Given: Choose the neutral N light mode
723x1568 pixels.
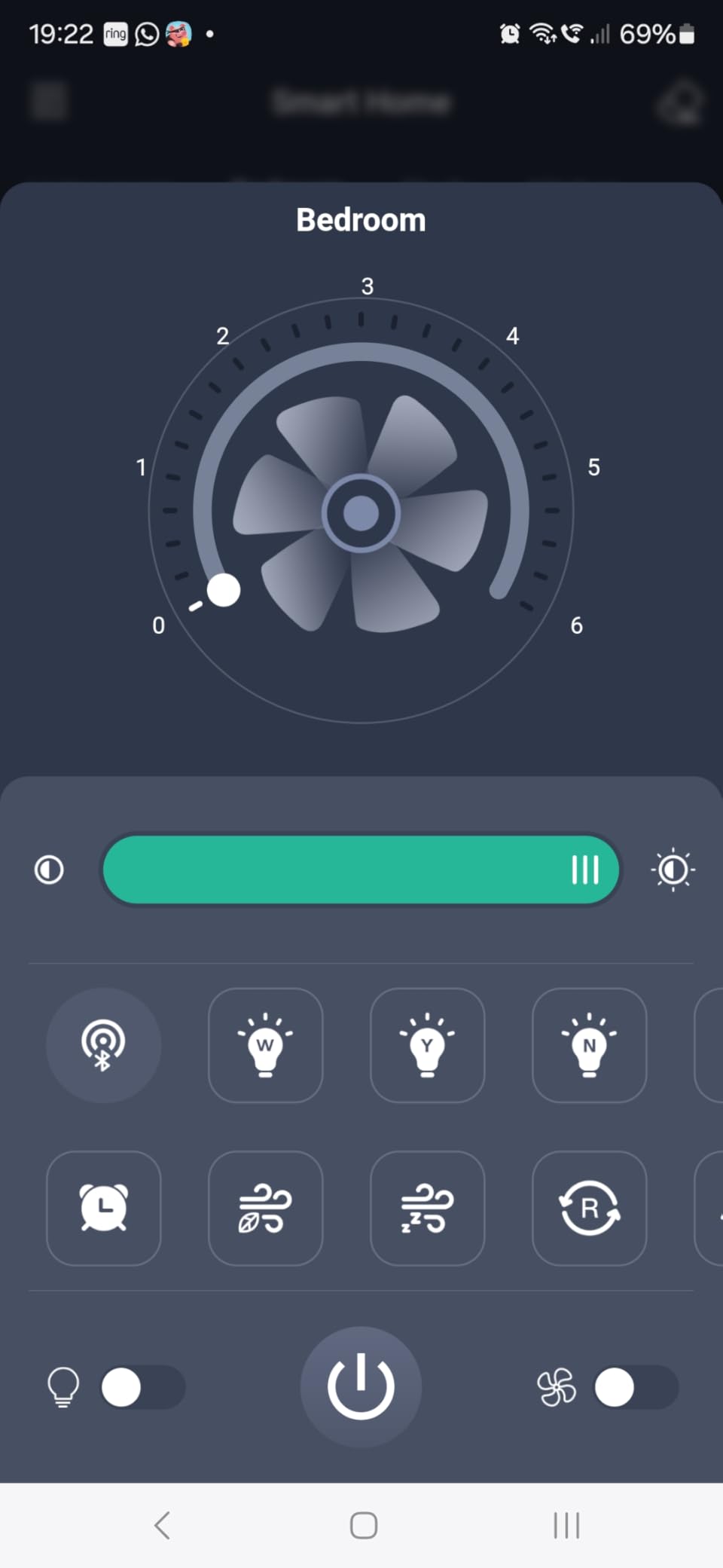Looking at the screenshot, I should point(589,1045).
